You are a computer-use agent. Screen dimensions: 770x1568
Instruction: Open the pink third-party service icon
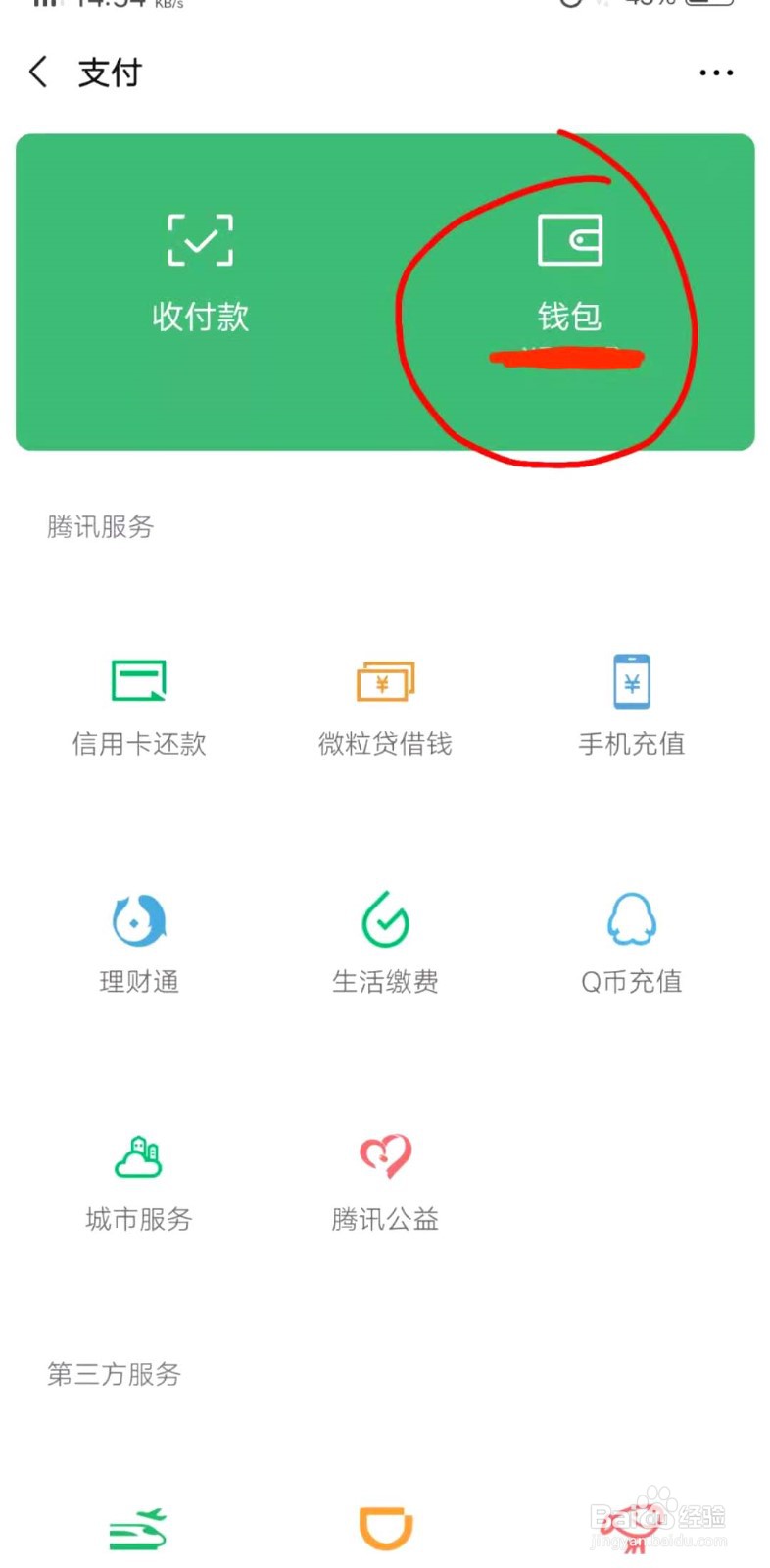pyautogui.click(x=631, y=1529)
